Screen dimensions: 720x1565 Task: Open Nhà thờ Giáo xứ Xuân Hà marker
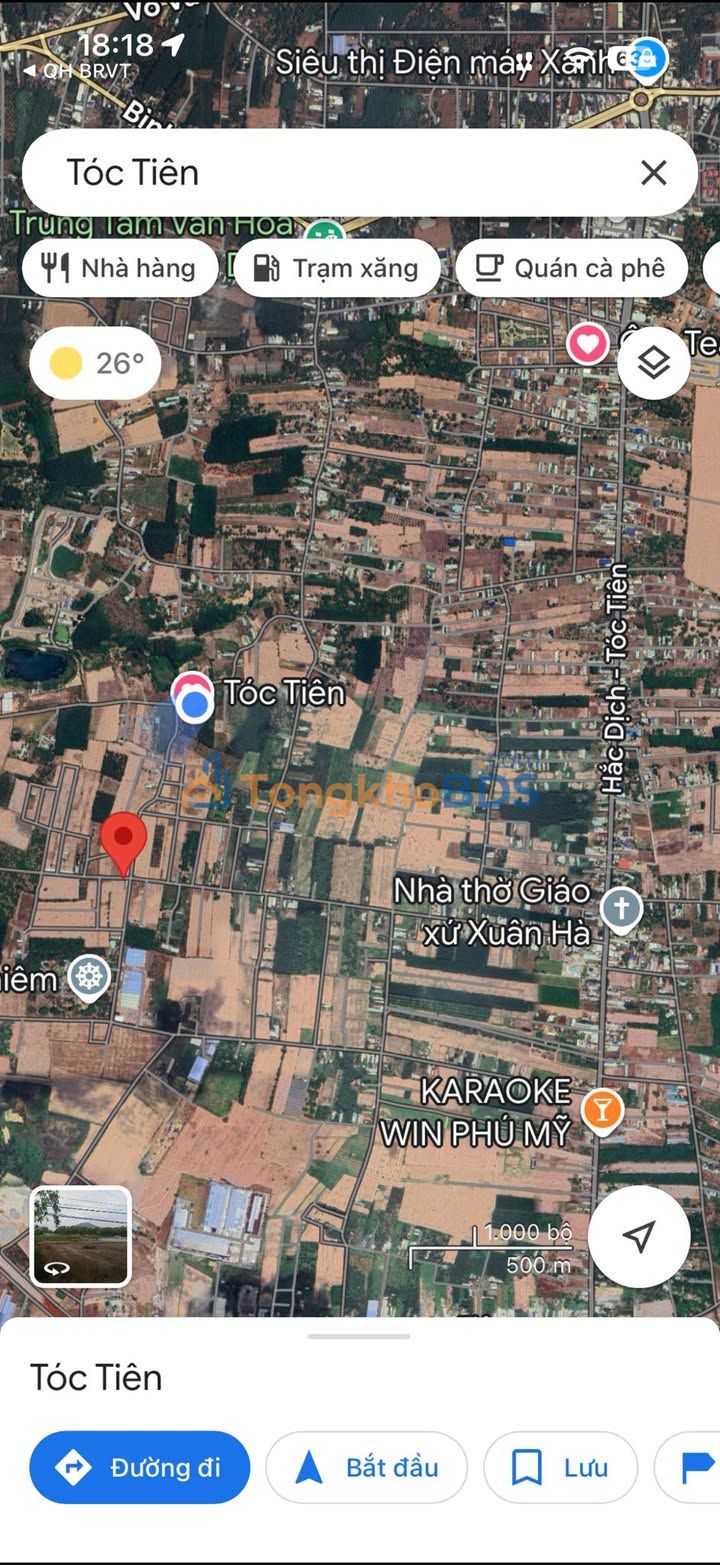620,909
